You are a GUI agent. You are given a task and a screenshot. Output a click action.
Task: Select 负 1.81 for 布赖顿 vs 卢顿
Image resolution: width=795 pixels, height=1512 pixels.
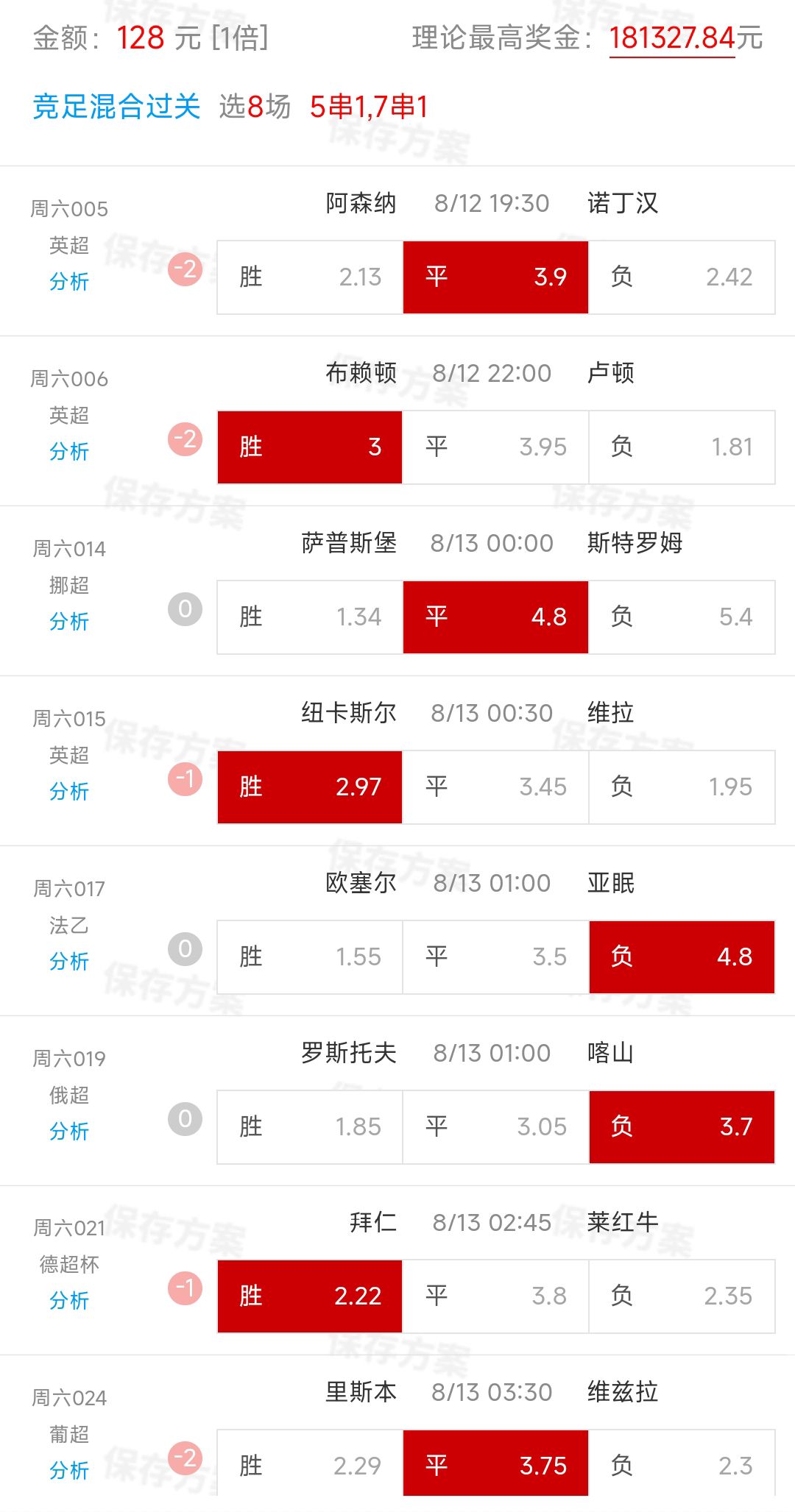[x=682, y=447]
